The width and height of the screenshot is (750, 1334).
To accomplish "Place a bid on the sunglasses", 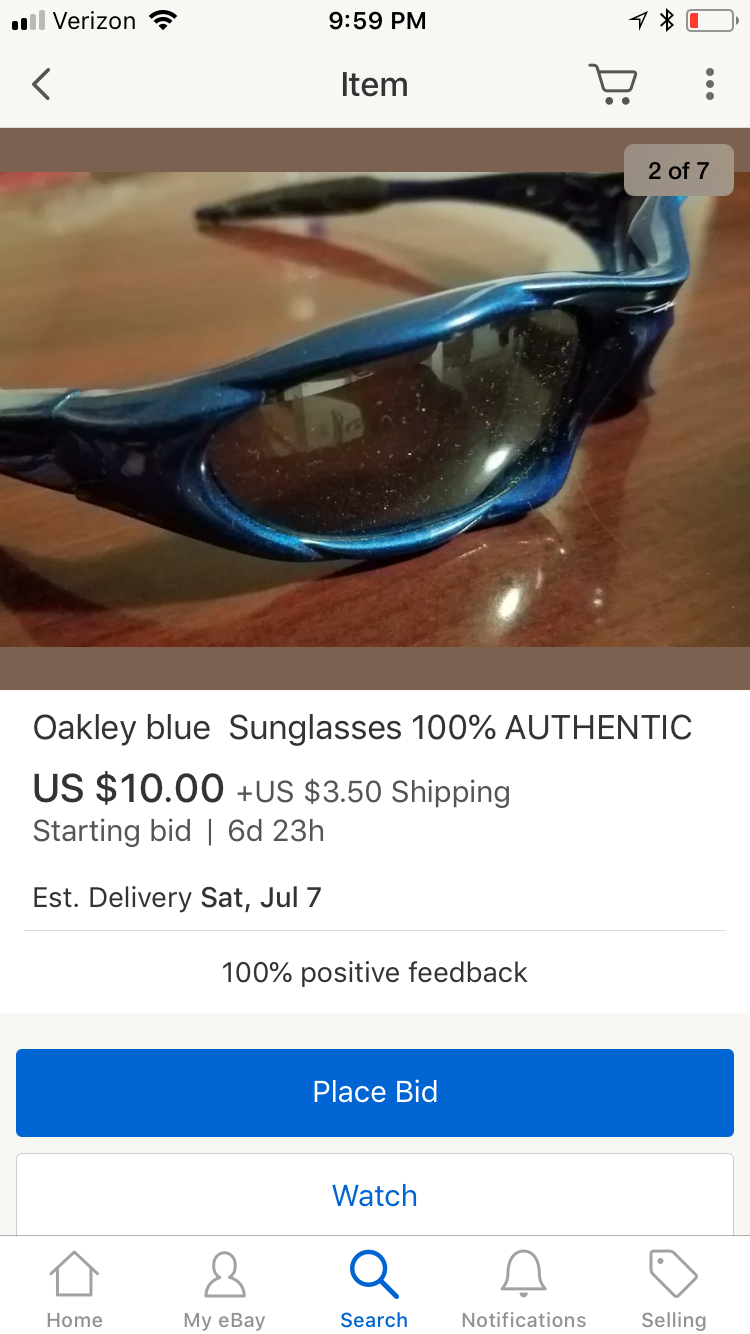I will 375,1092.
